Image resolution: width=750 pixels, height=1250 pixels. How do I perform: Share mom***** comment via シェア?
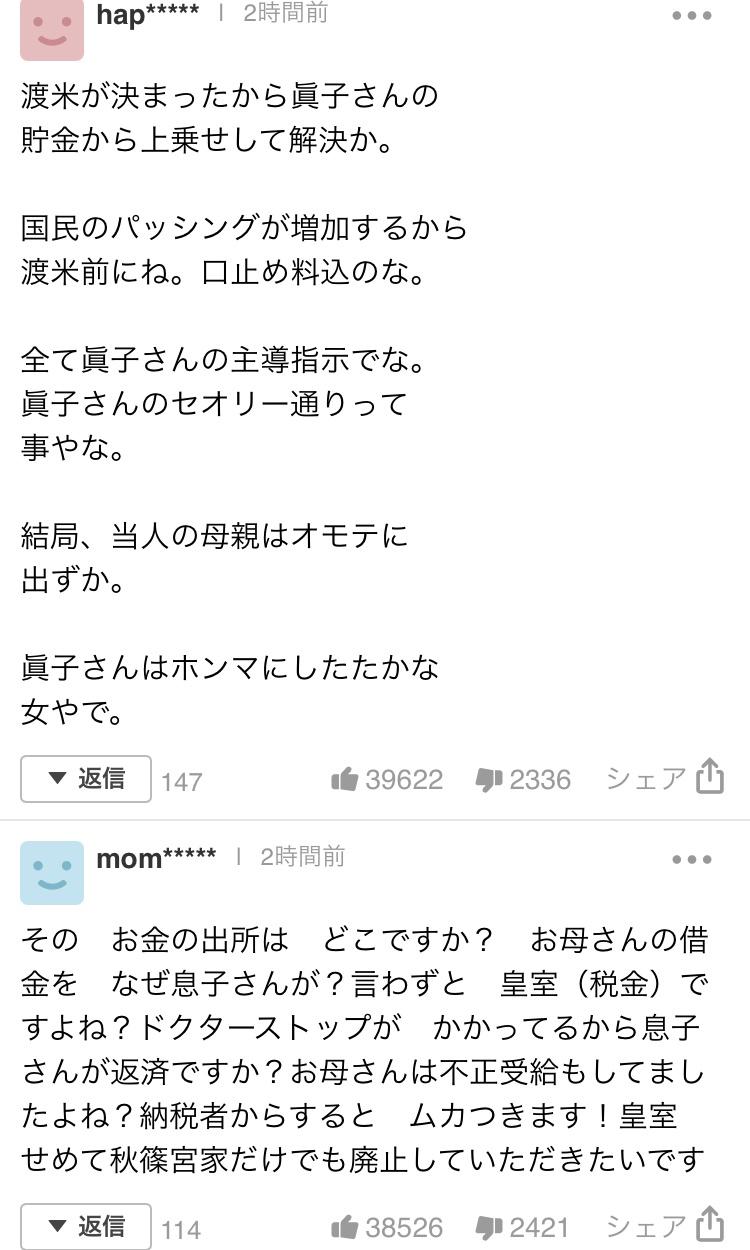(x=664, y=1226)
